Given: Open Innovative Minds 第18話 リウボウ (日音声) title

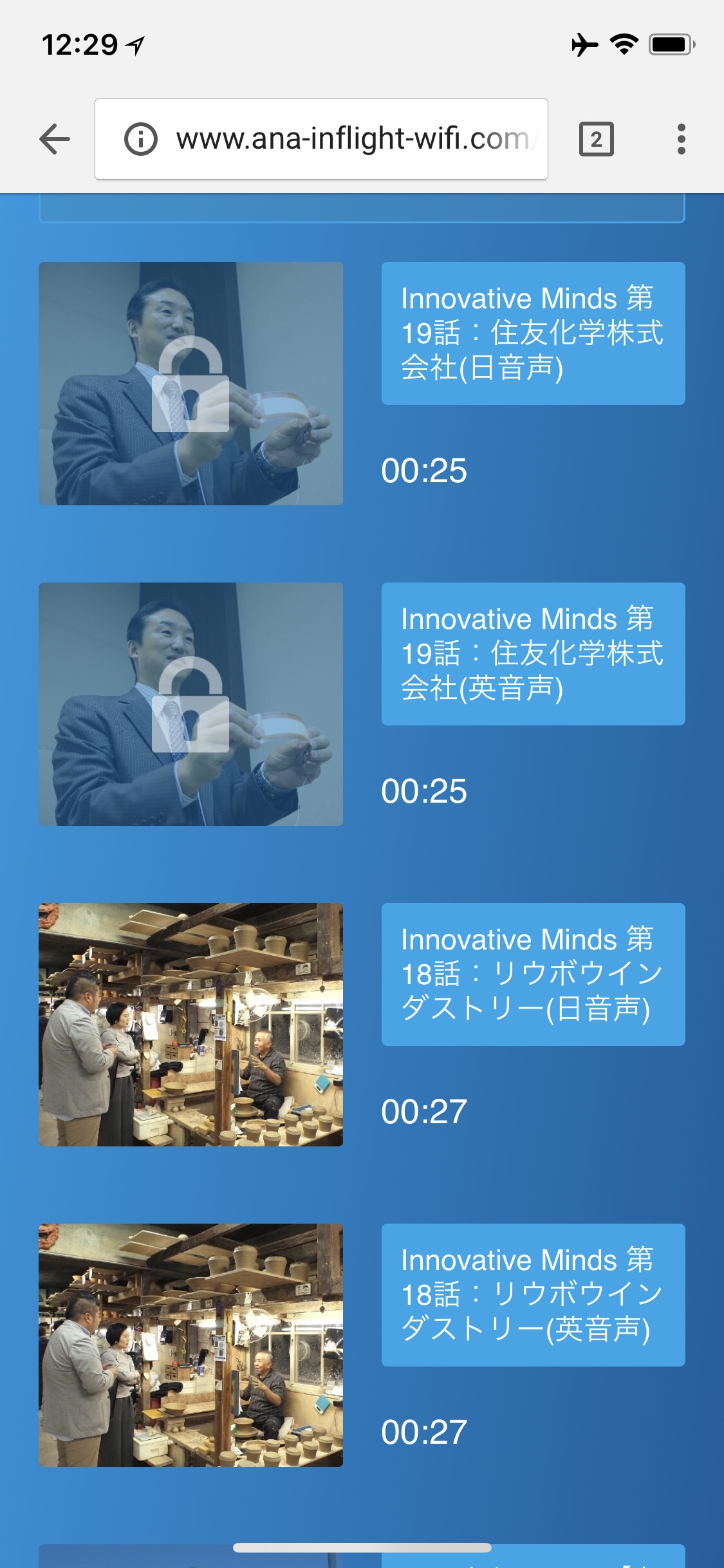Looking at the screenshot, I should pyautogui.click(x=533, y=975).
